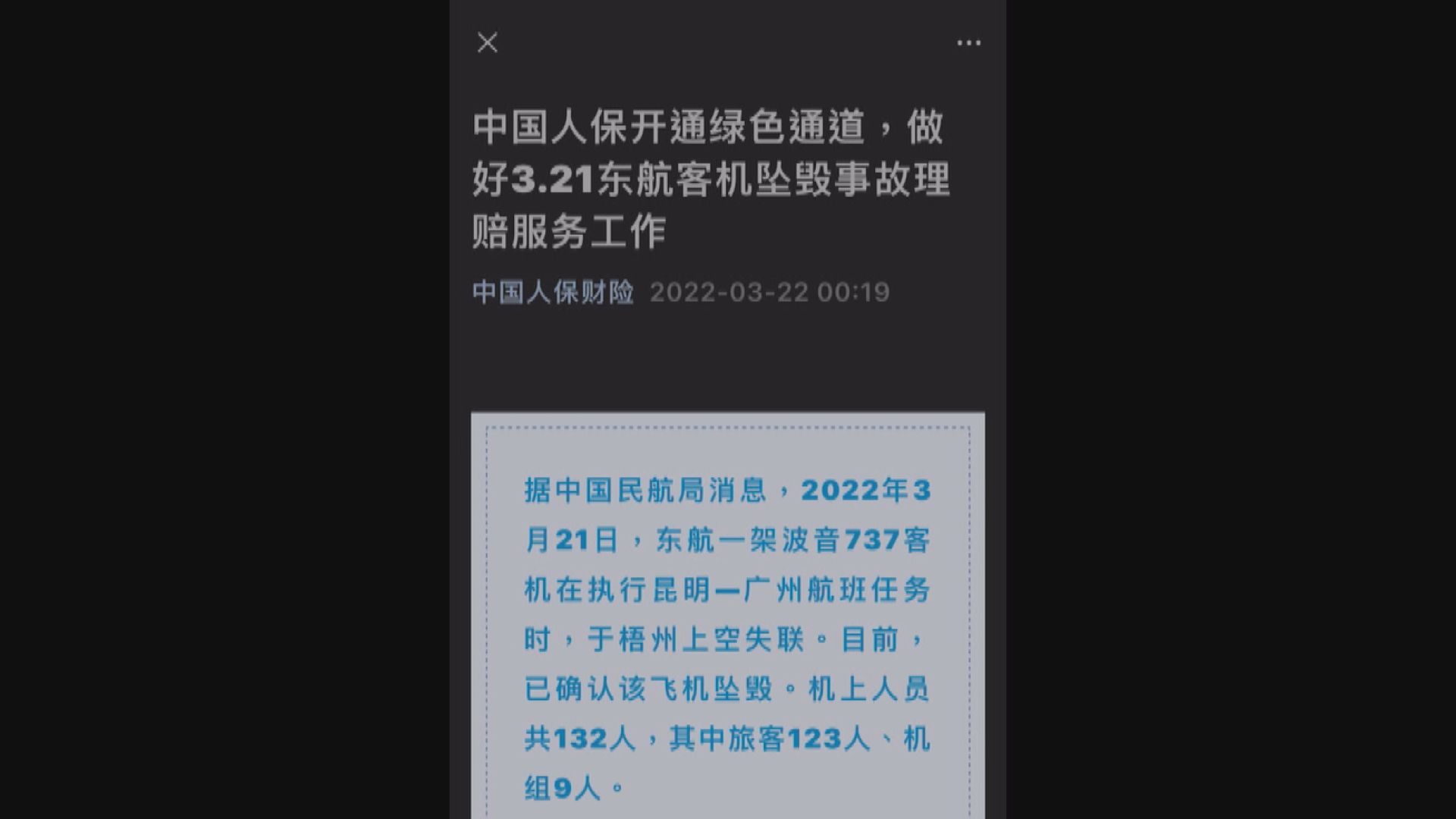The width and height of the screenshot is (1456, 819).
Task: Open the three-dot overflow menu
Action: tap(968, 43)
